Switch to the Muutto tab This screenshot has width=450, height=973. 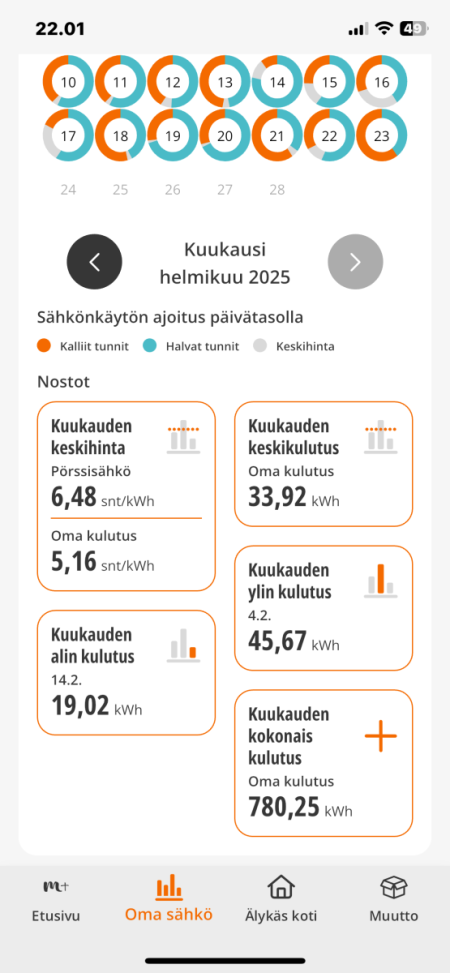click(394, 900)
